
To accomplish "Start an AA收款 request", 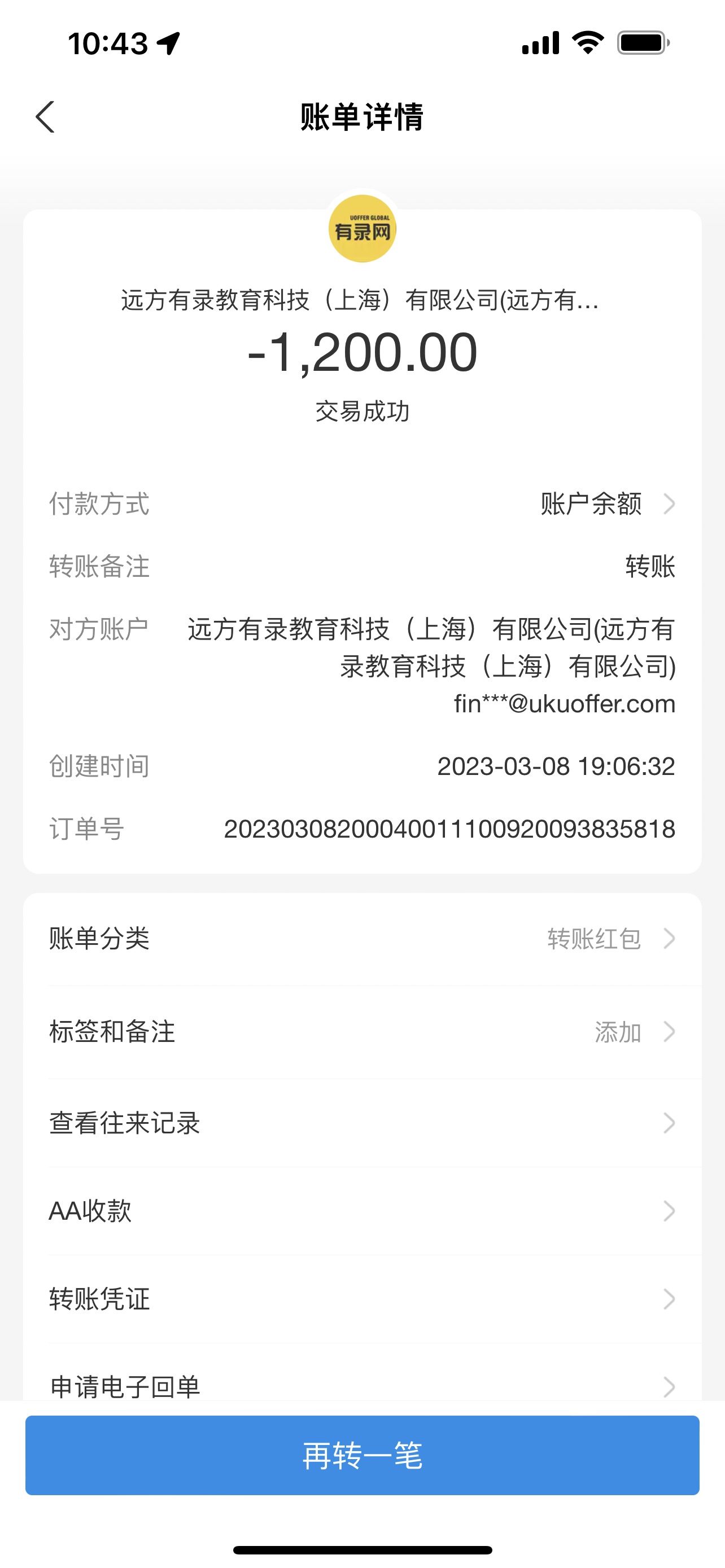I will (x=362, y=1211).
